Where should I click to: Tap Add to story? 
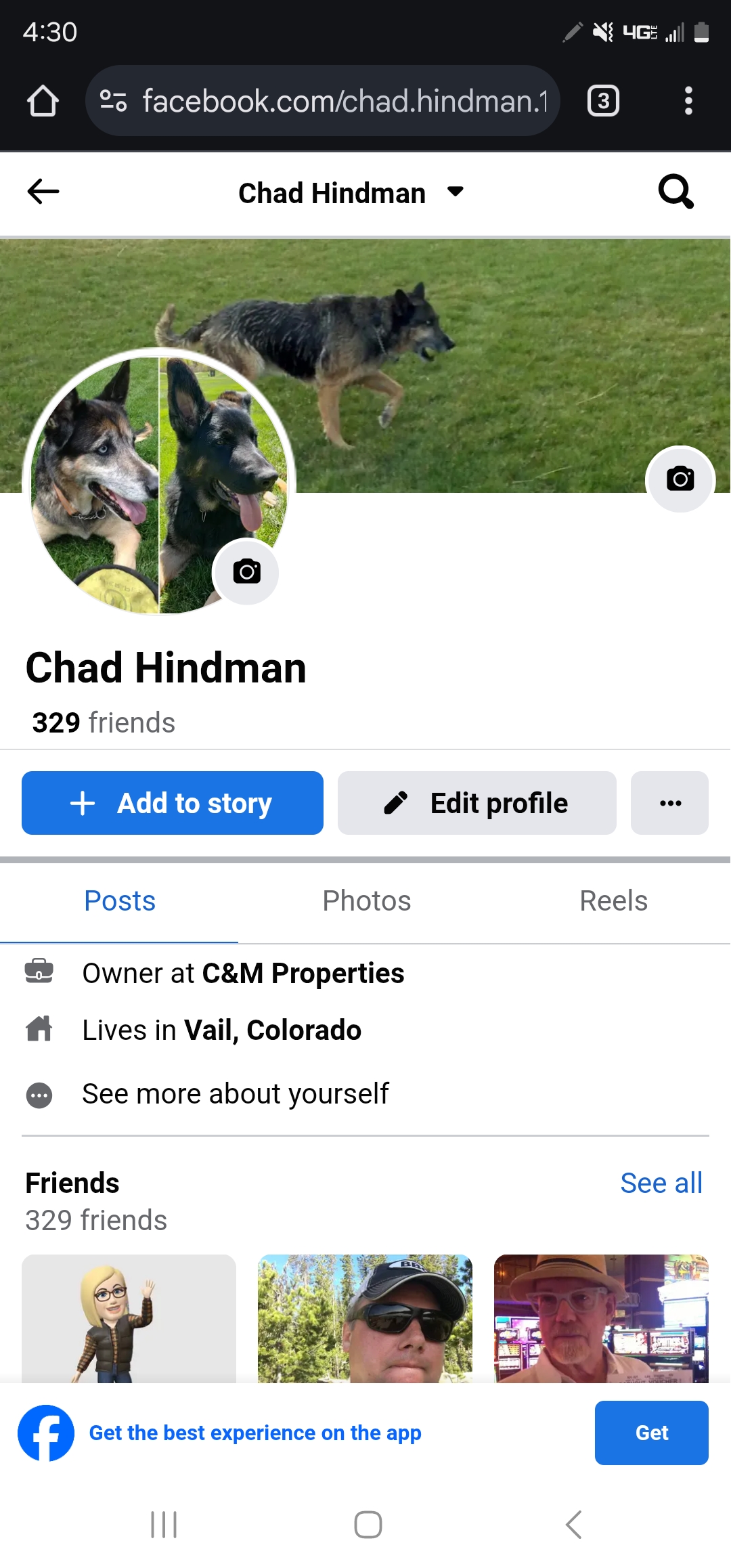(x=173, y=803)
